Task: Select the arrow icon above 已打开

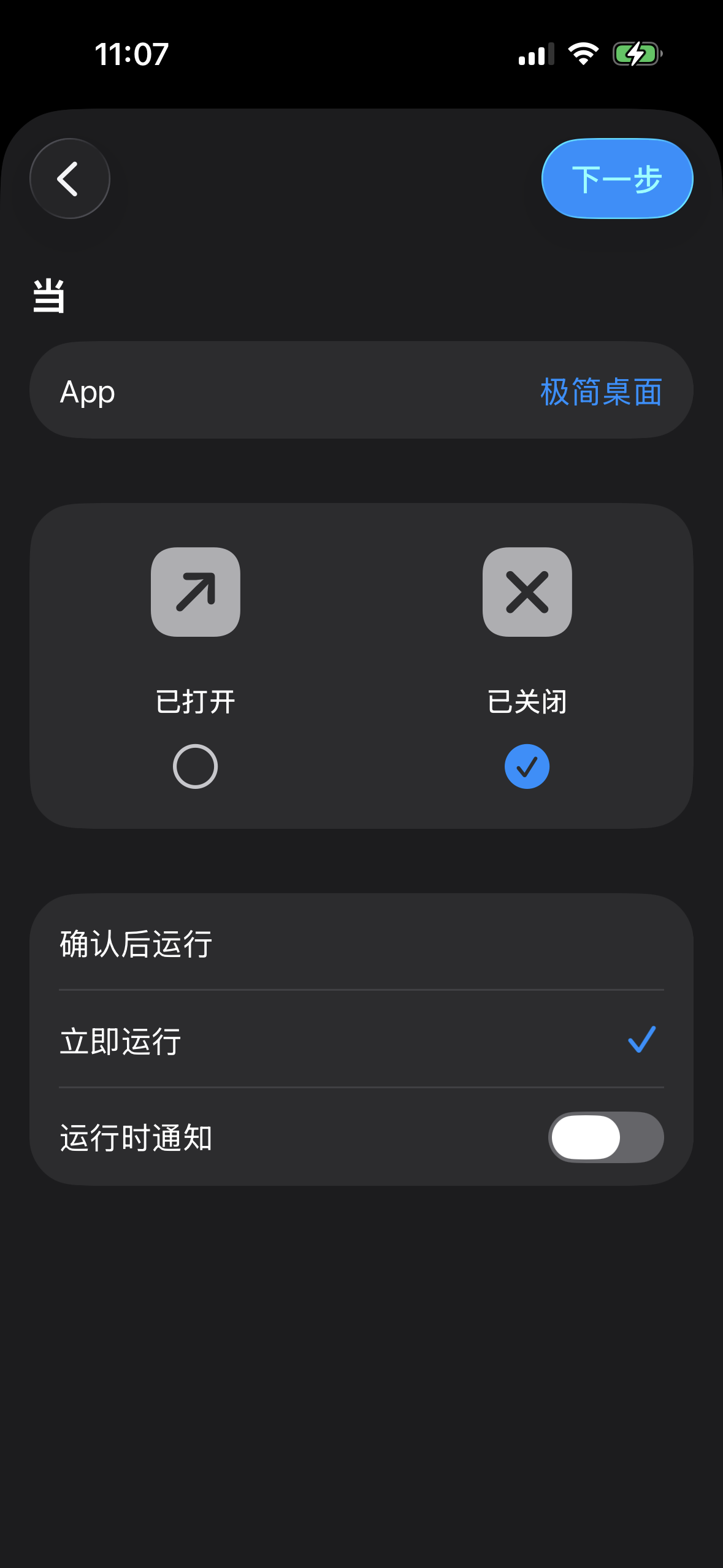Action: click(x=195, y=593)
